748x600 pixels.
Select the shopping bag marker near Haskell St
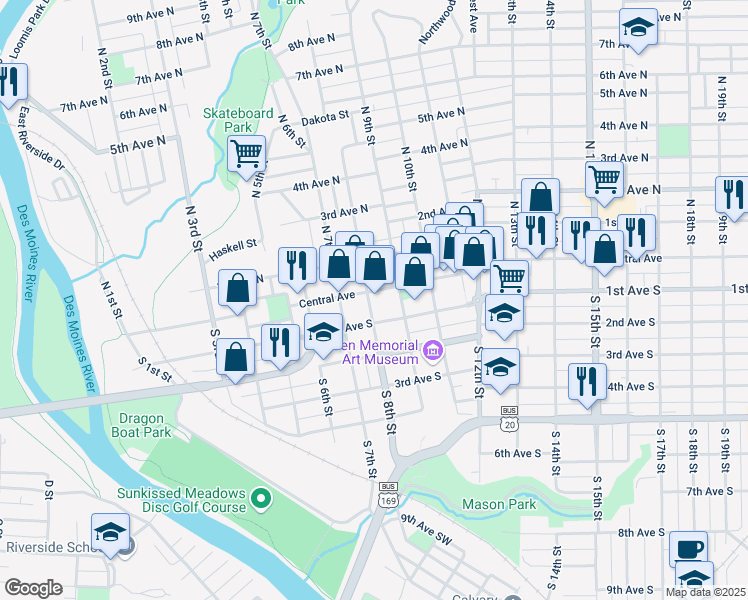click(x=238, y=288)
